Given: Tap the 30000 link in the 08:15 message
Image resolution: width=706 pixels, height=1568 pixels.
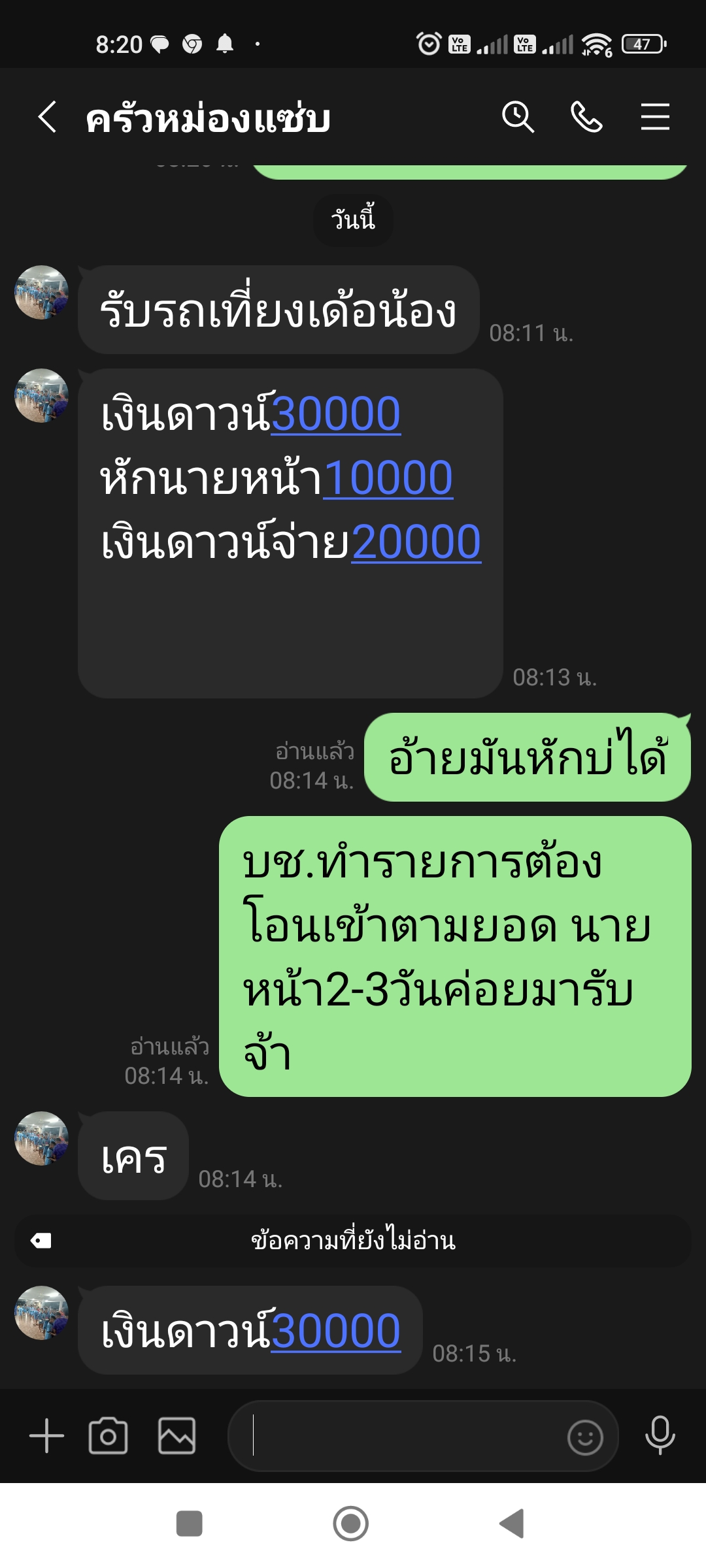Looking at the screenshot, I should [336, 1331].
